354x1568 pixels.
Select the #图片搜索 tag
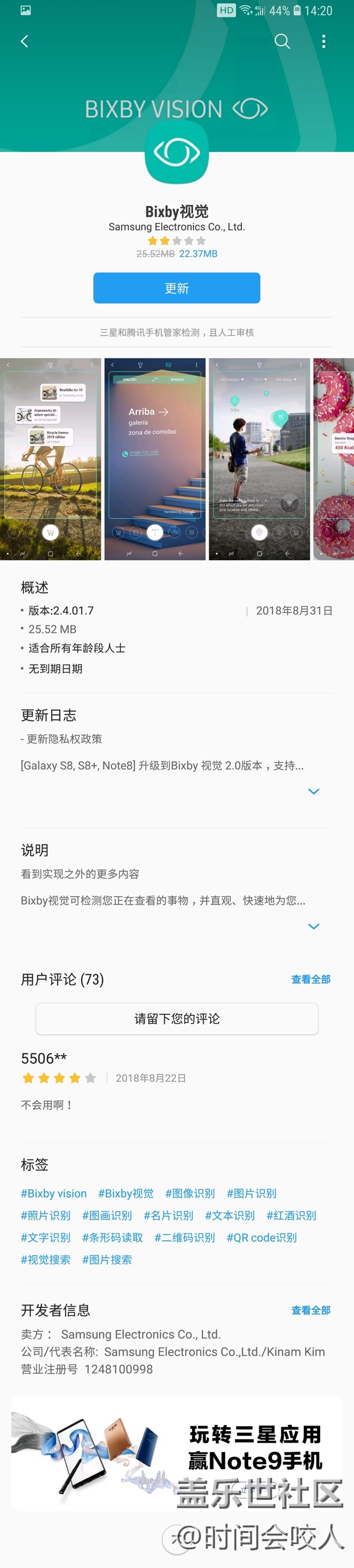(107, 1260)
